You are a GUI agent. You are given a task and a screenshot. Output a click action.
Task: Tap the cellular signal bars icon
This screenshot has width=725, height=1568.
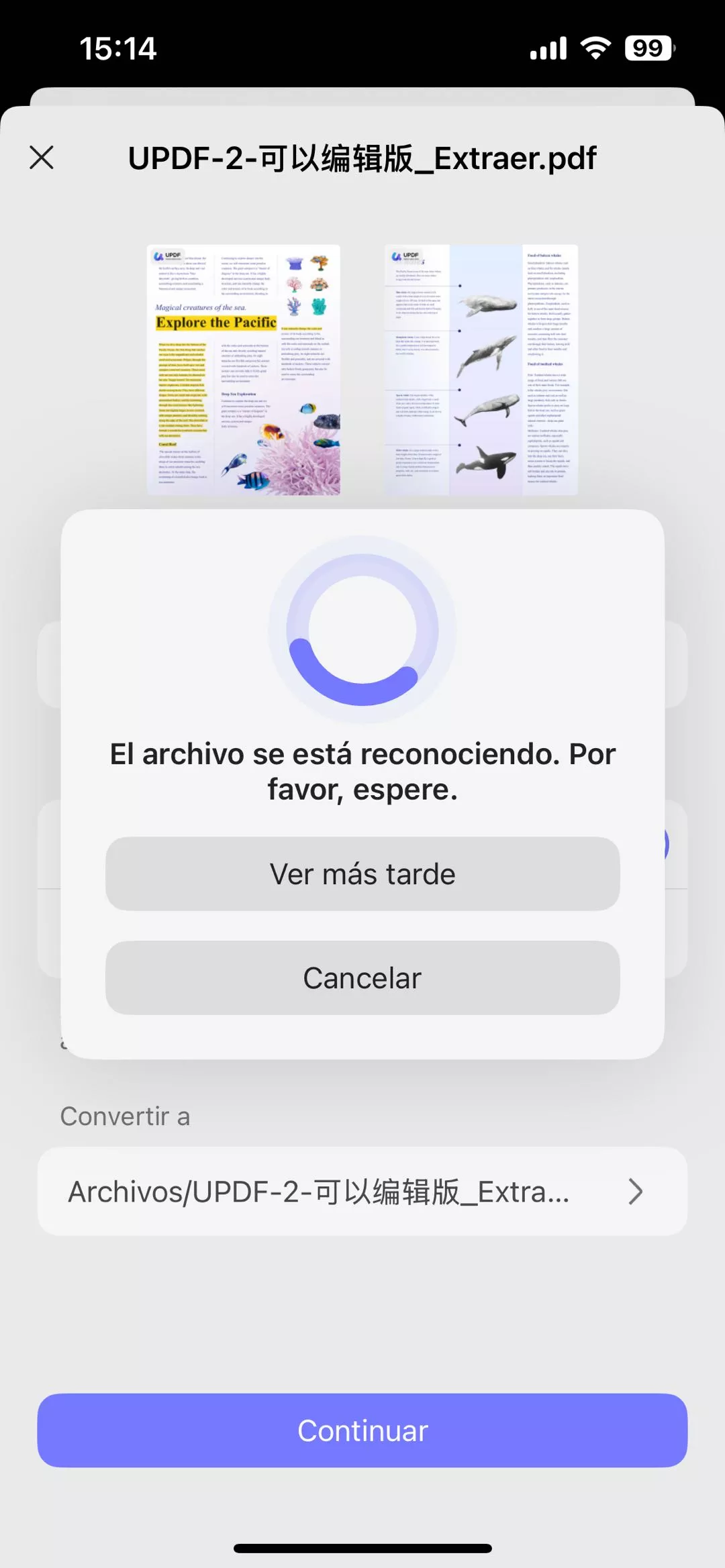546,47
